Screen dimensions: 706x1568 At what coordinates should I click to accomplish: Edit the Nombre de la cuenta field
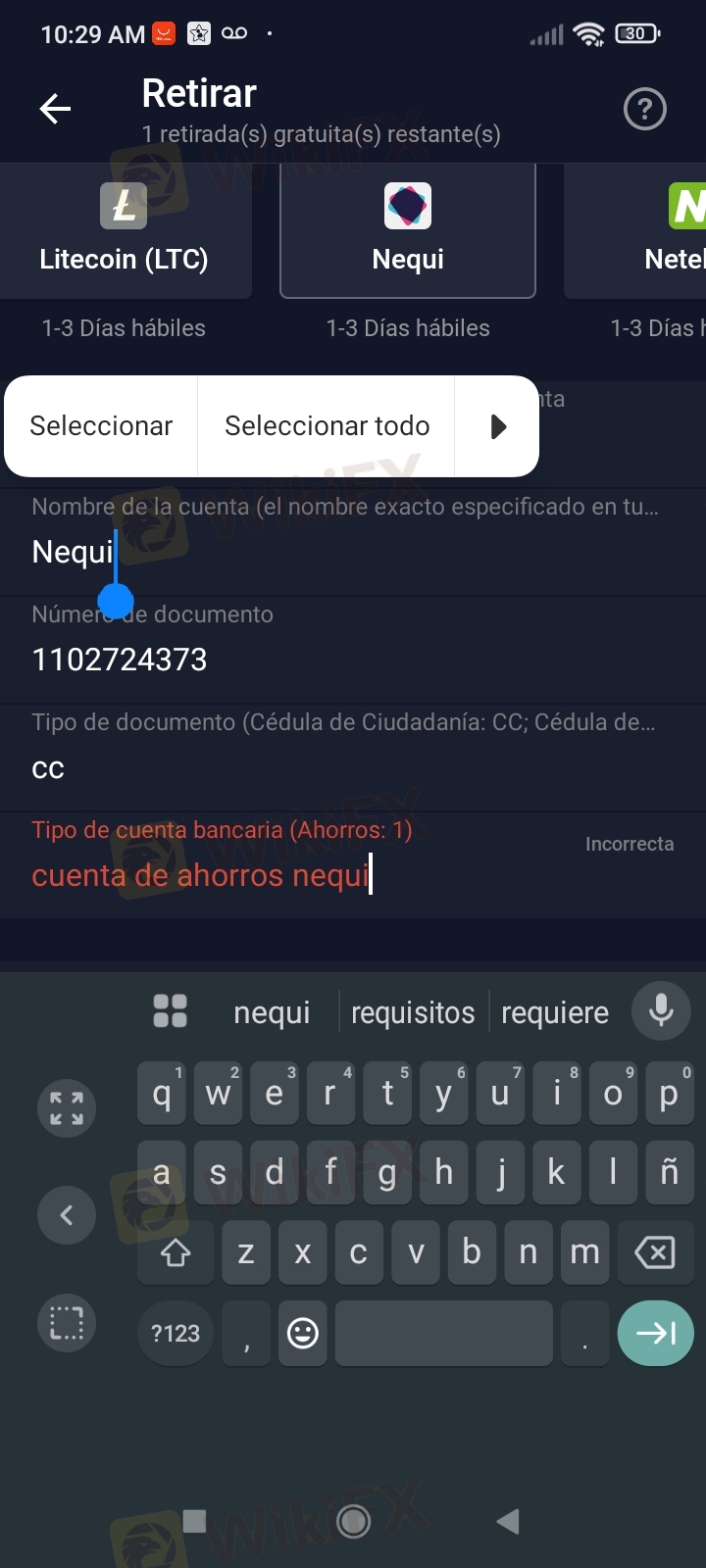(353, 542)
